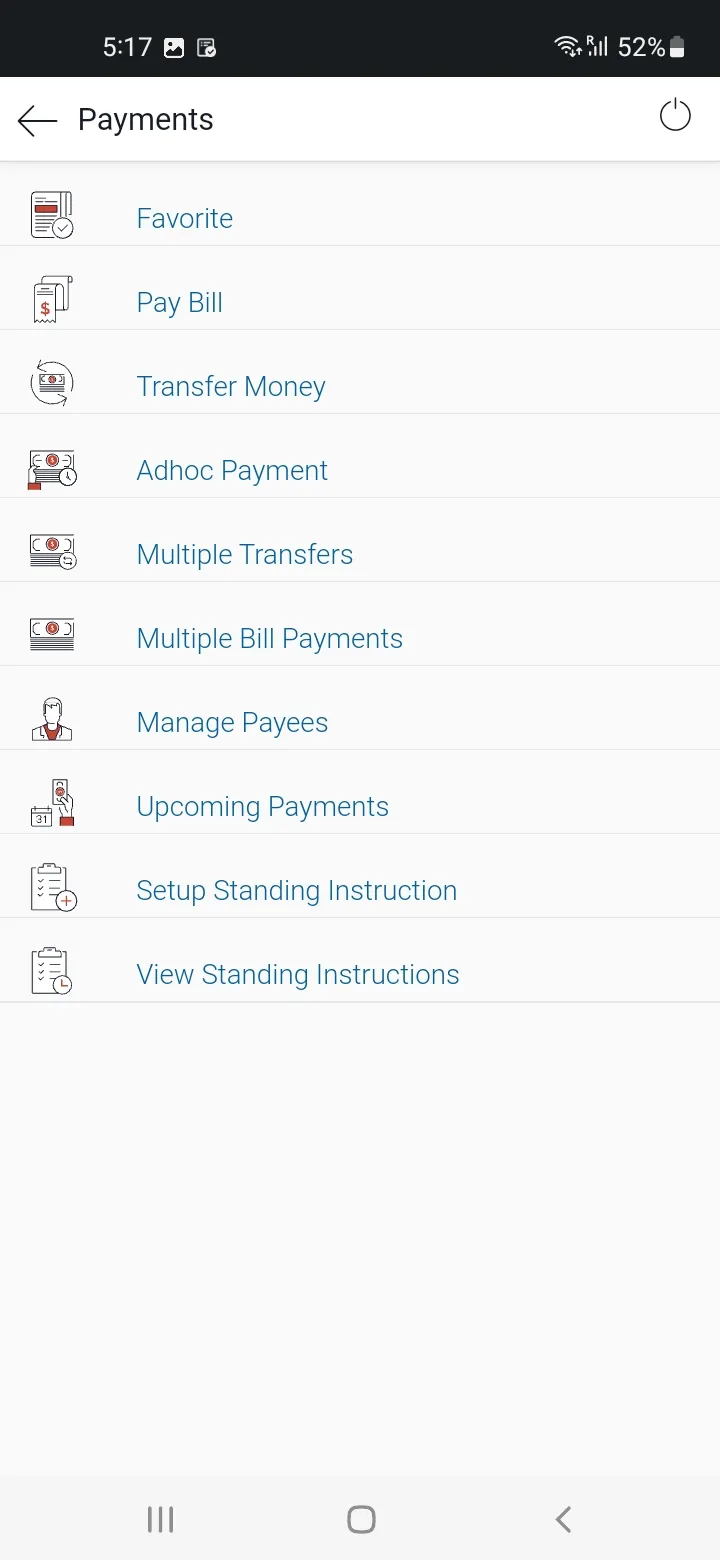Tap the Multiple Bill Payments banknote icon

coord(50,634)
